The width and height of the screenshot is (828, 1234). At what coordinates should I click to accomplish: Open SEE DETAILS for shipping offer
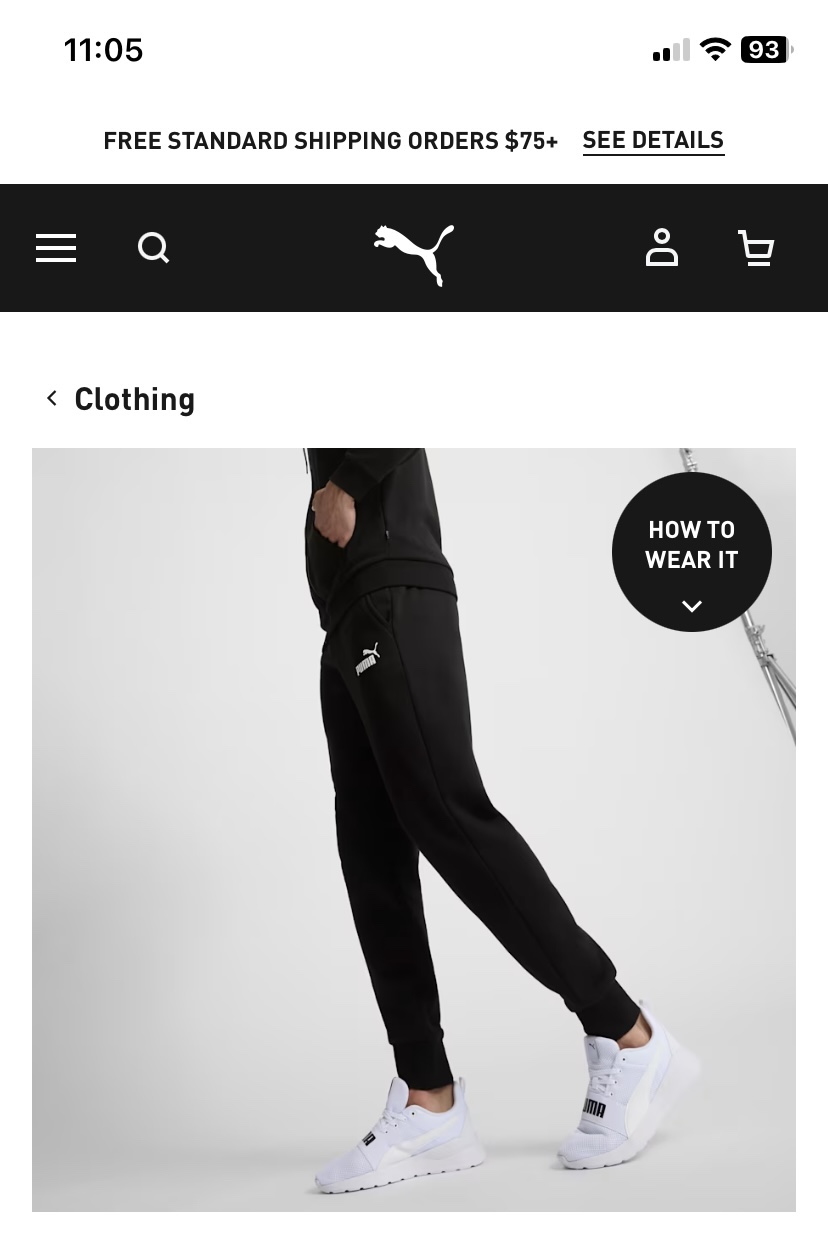point(653,139)
